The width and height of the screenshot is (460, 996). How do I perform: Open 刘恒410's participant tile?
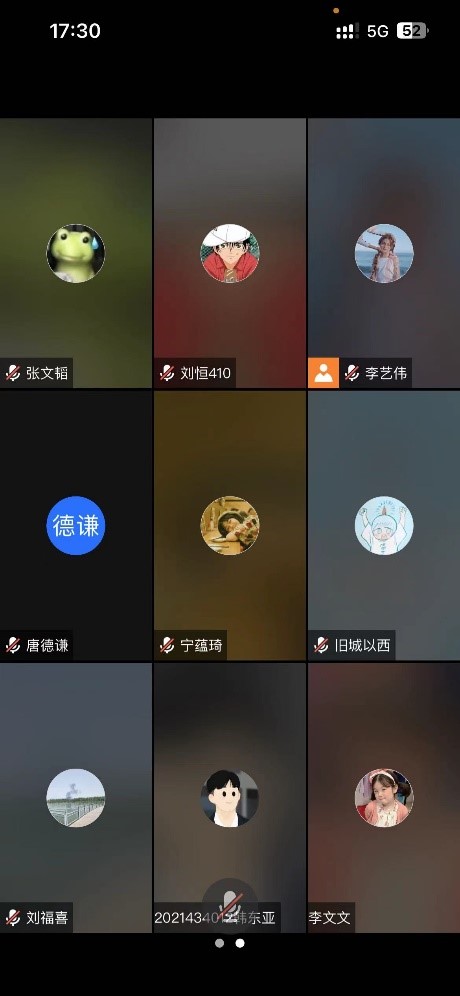coord(230,253)
